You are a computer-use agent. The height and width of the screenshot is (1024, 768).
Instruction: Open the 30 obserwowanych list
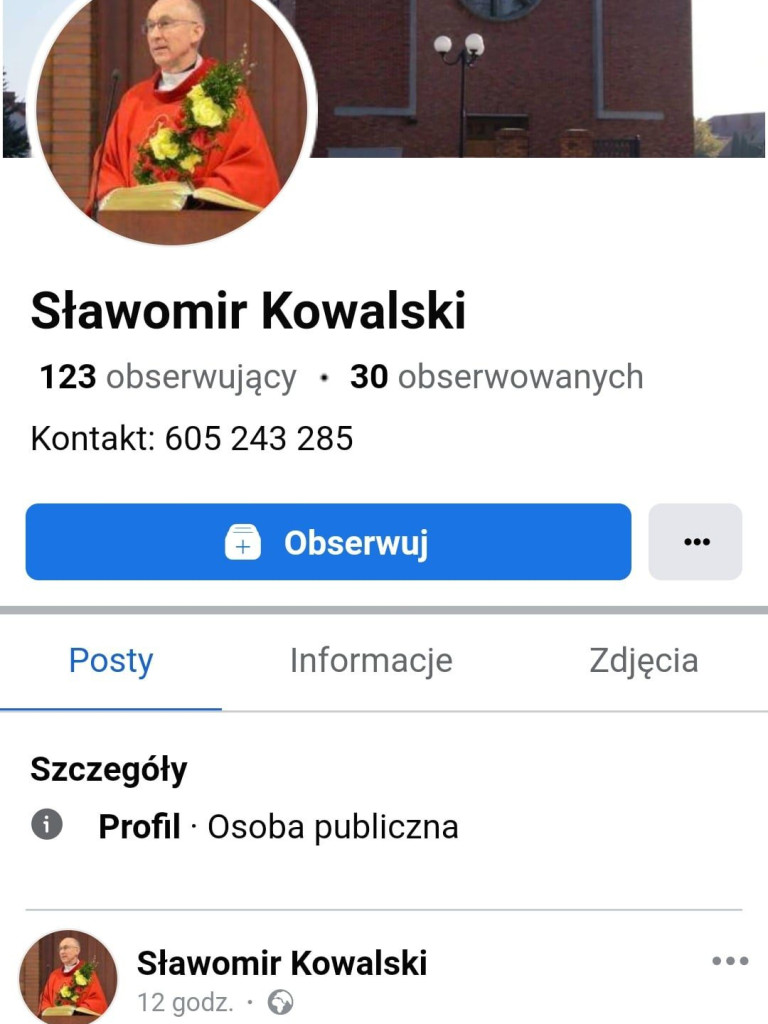(496, 377)
